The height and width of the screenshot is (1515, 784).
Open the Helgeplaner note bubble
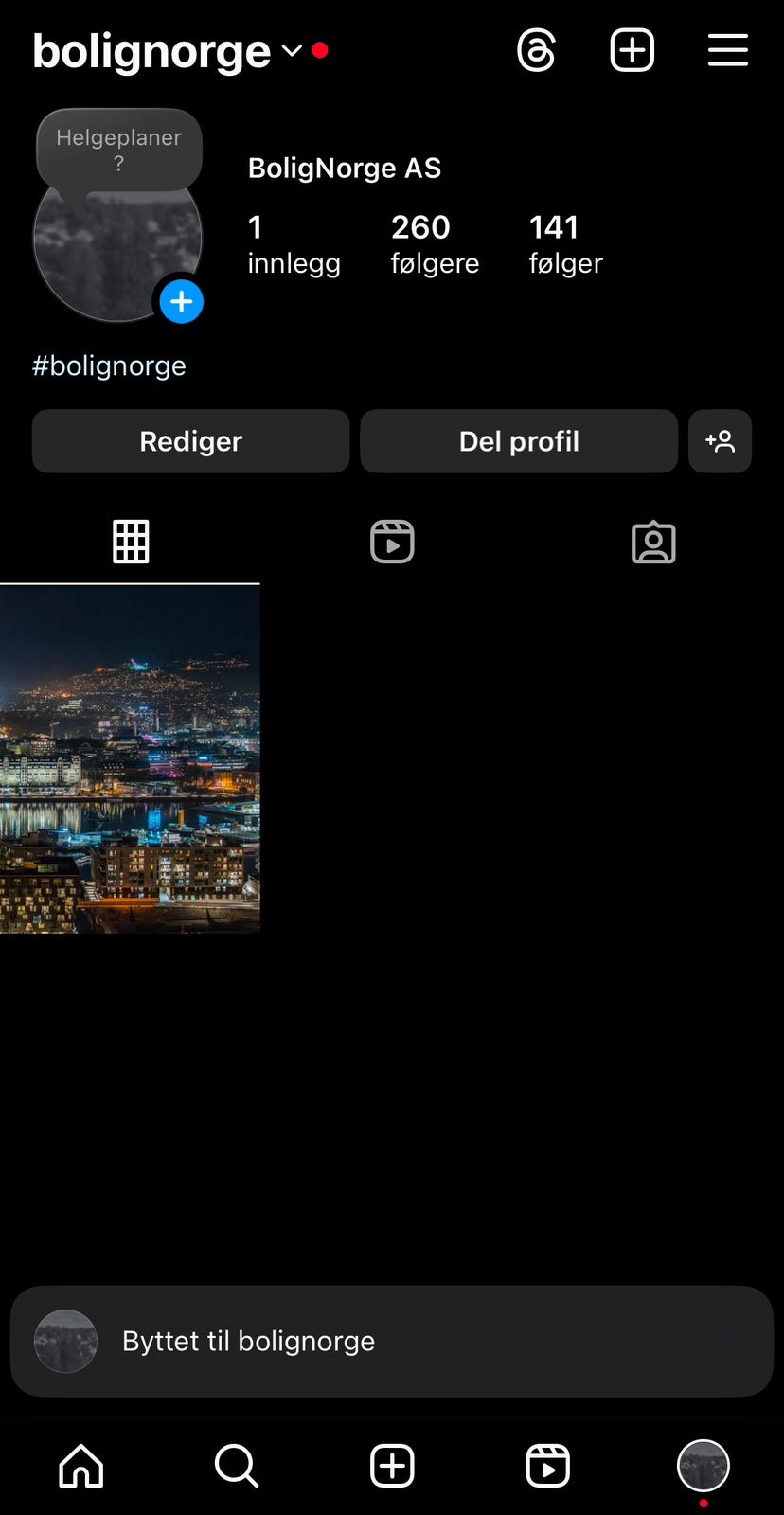click(118, 150)
